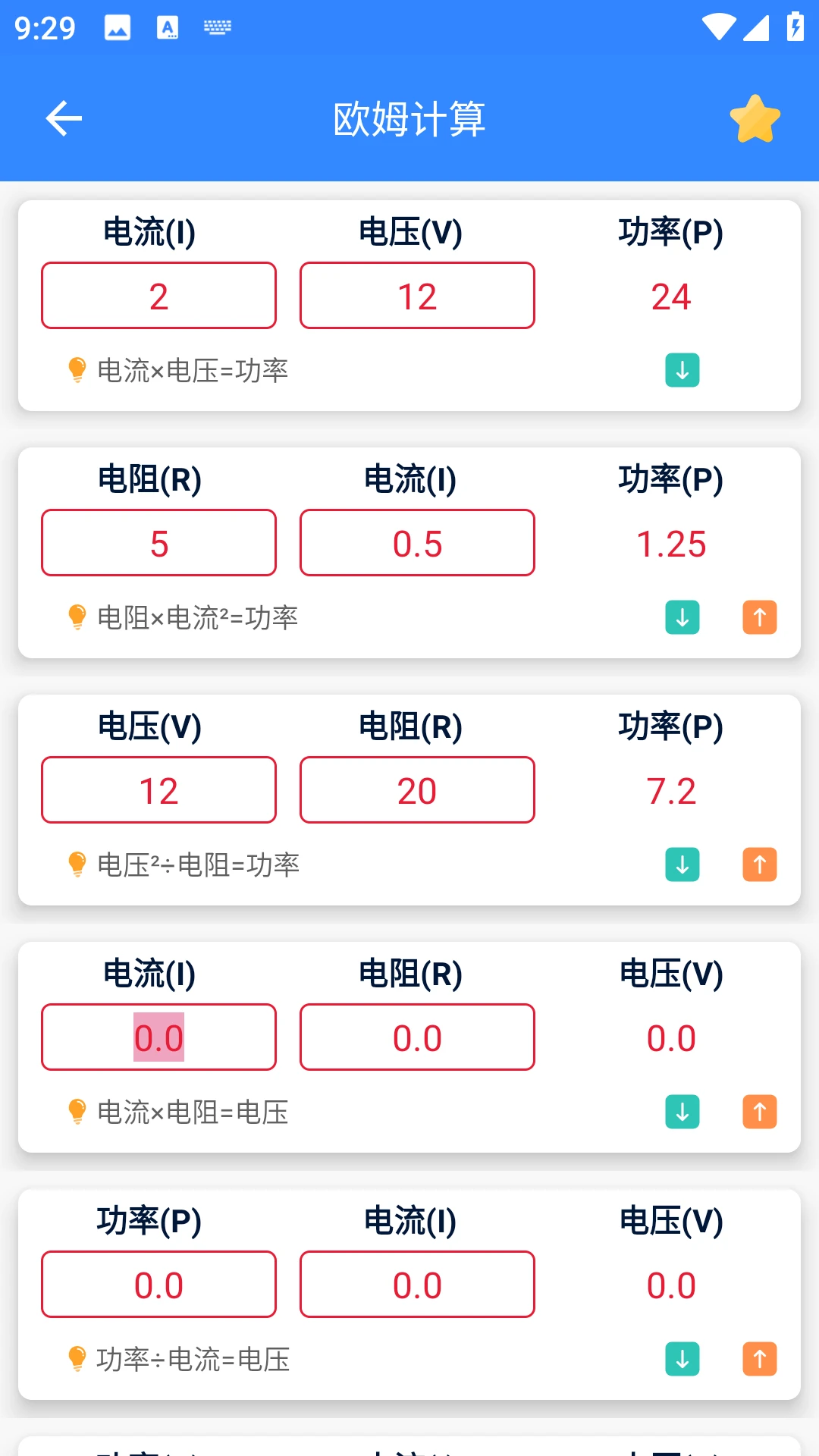Select the 电流(I) field containing 0.5
The height and width of the screenshot is (1456, 819).
click(x=417, y=542)
